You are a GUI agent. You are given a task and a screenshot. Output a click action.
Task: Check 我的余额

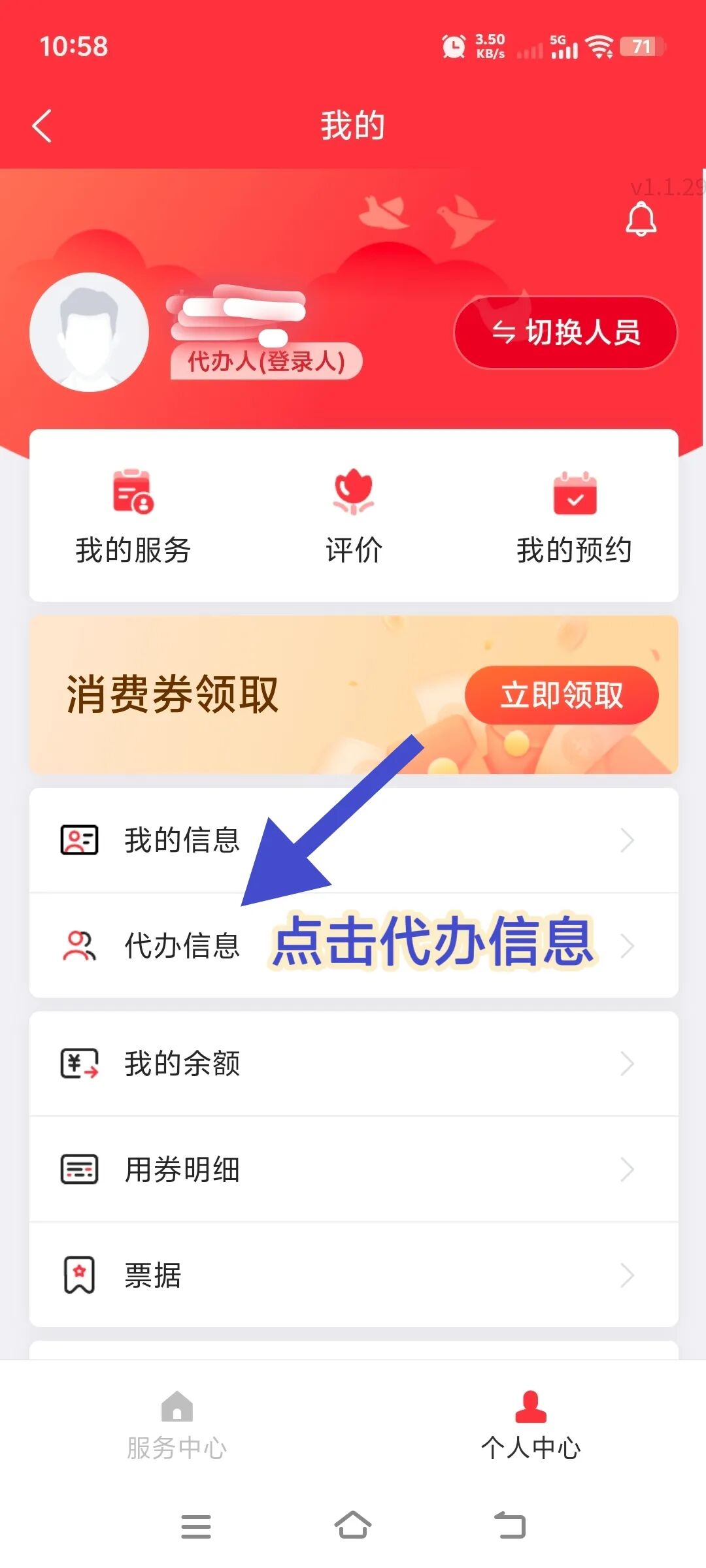coord(353,1064)
